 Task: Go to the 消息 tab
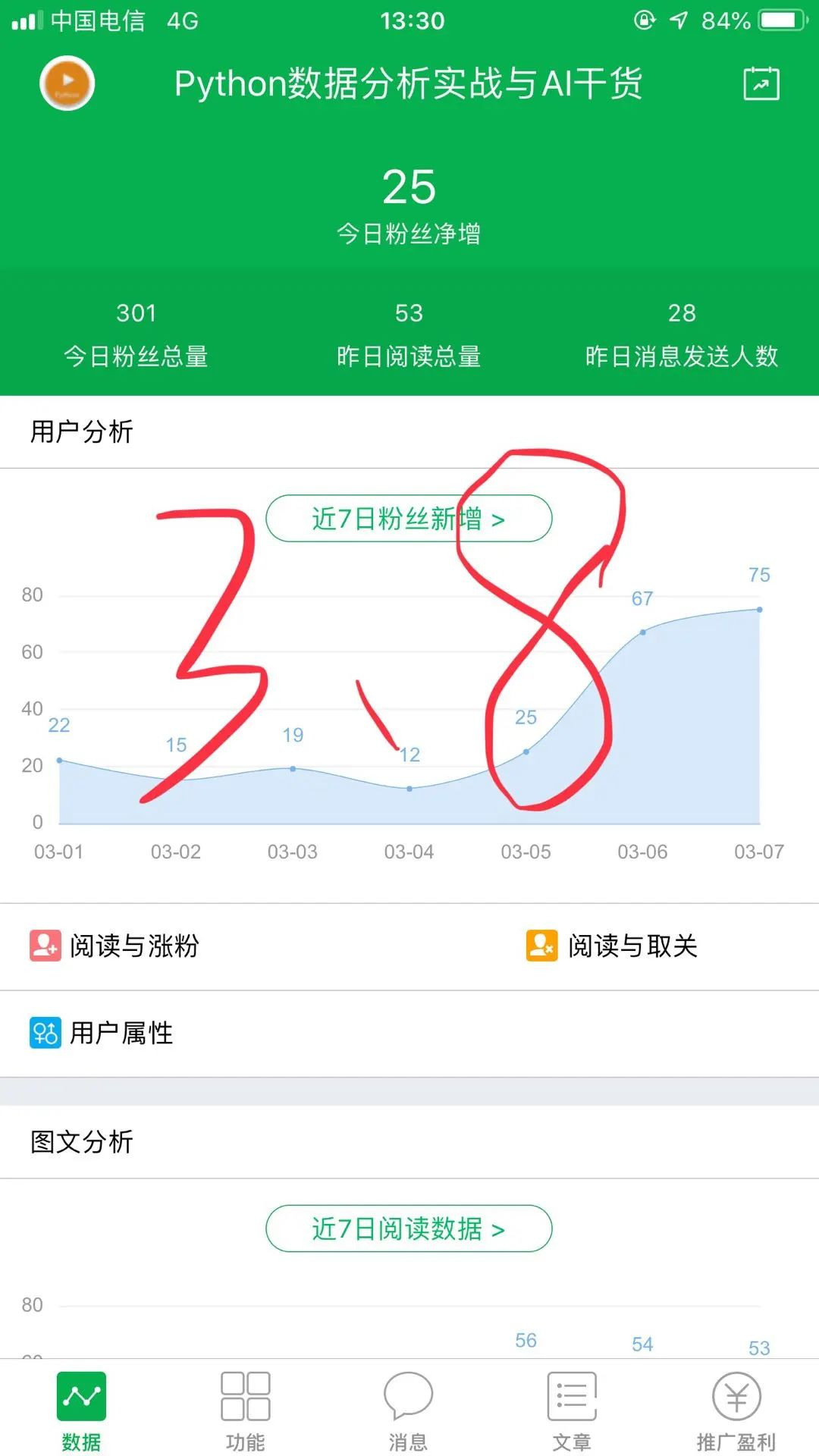(x=408, y=1409)
